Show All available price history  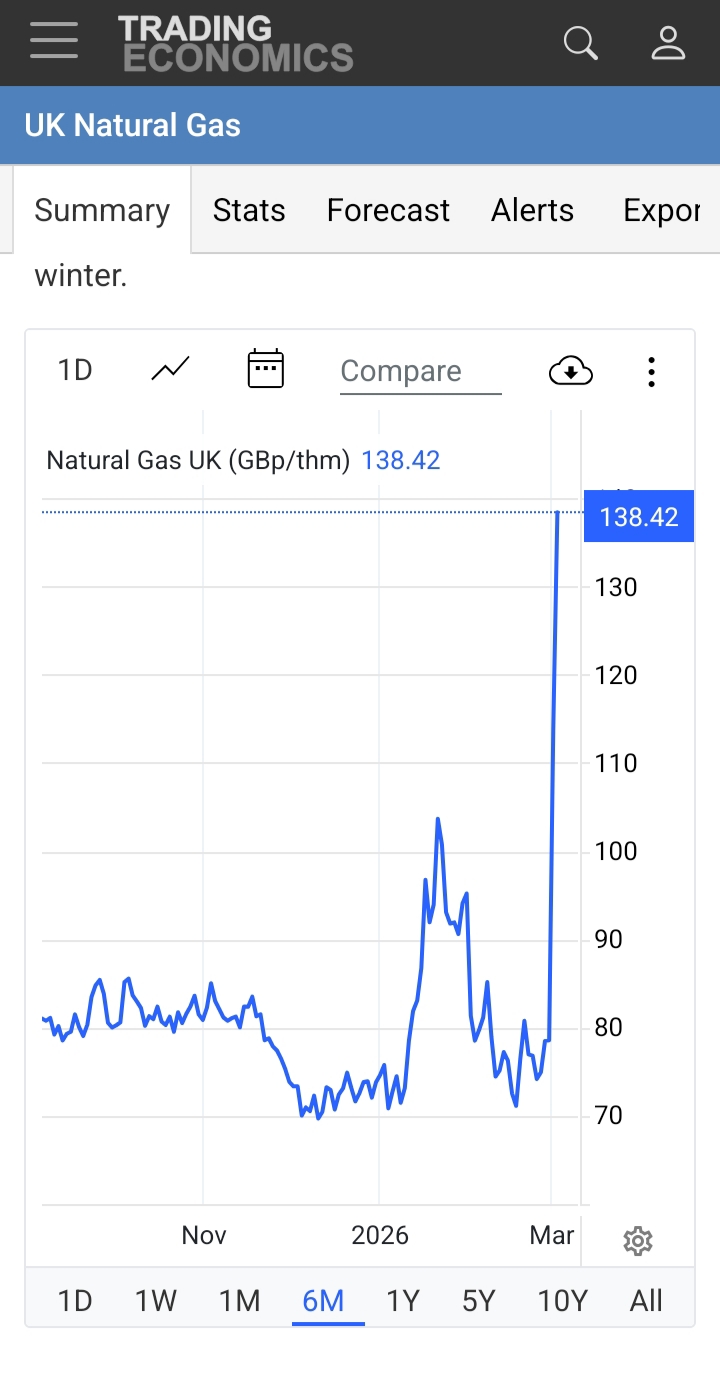tap(646, 1300)
